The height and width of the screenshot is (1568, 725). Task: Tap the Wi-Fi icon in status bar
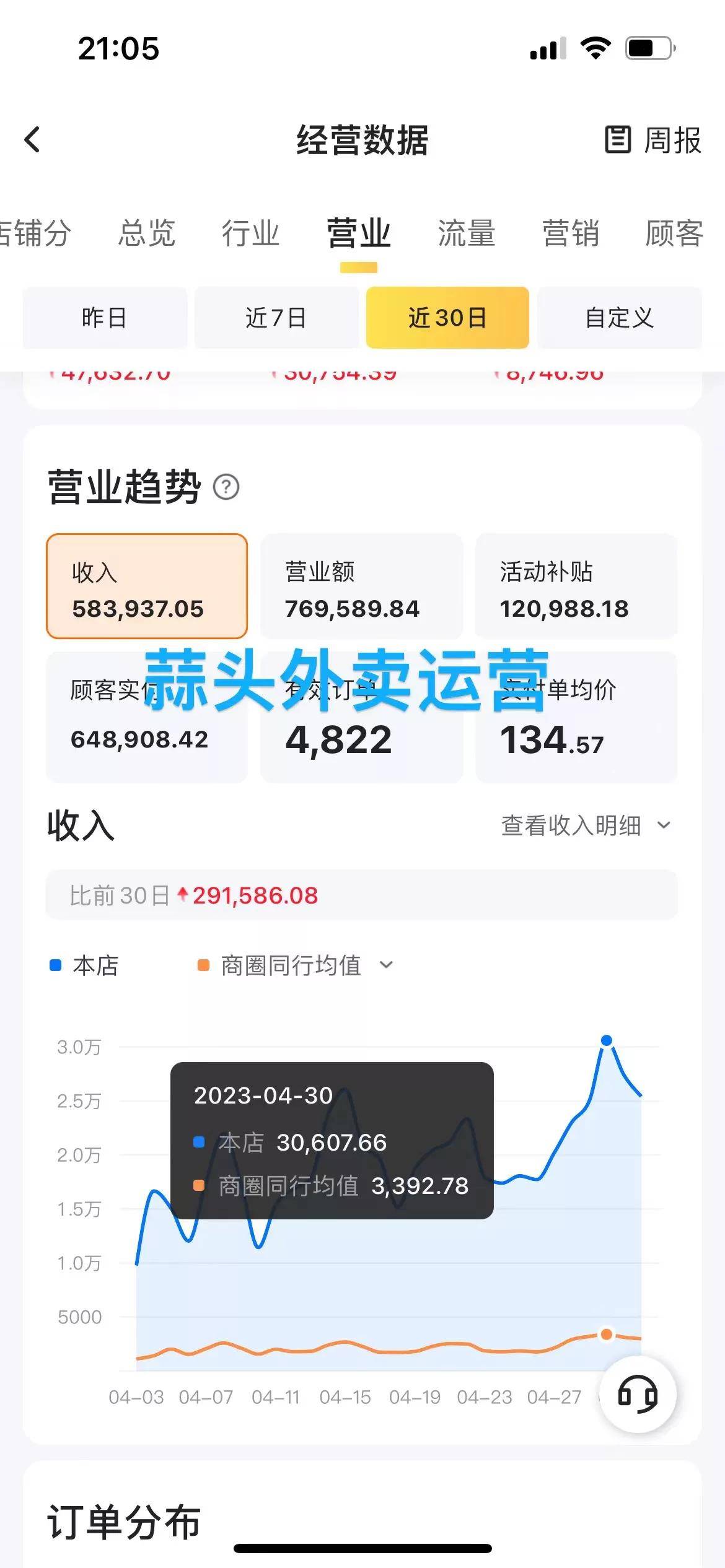(x=596, y=47)
